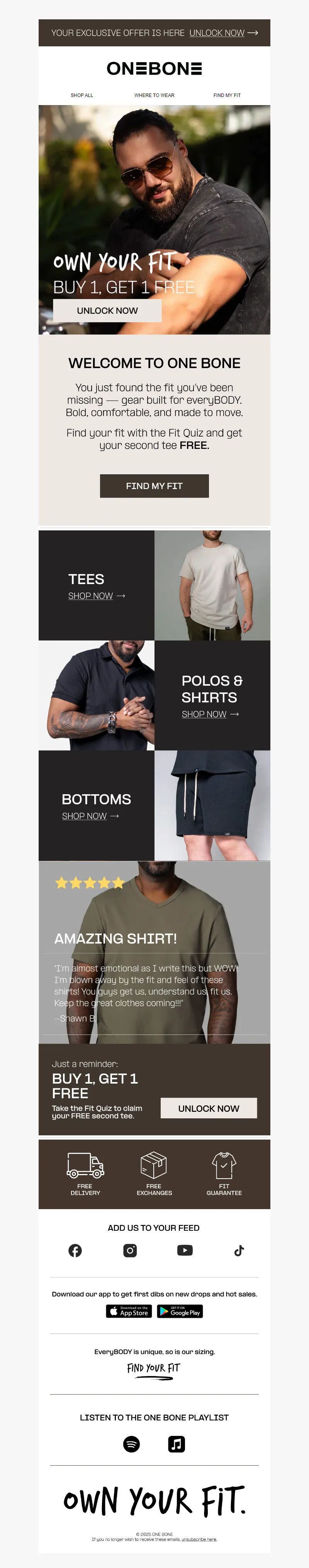Visit the Instagram profile icon
The image size is (309, 1568).
pyautogui.click(x=130, y=1250)
